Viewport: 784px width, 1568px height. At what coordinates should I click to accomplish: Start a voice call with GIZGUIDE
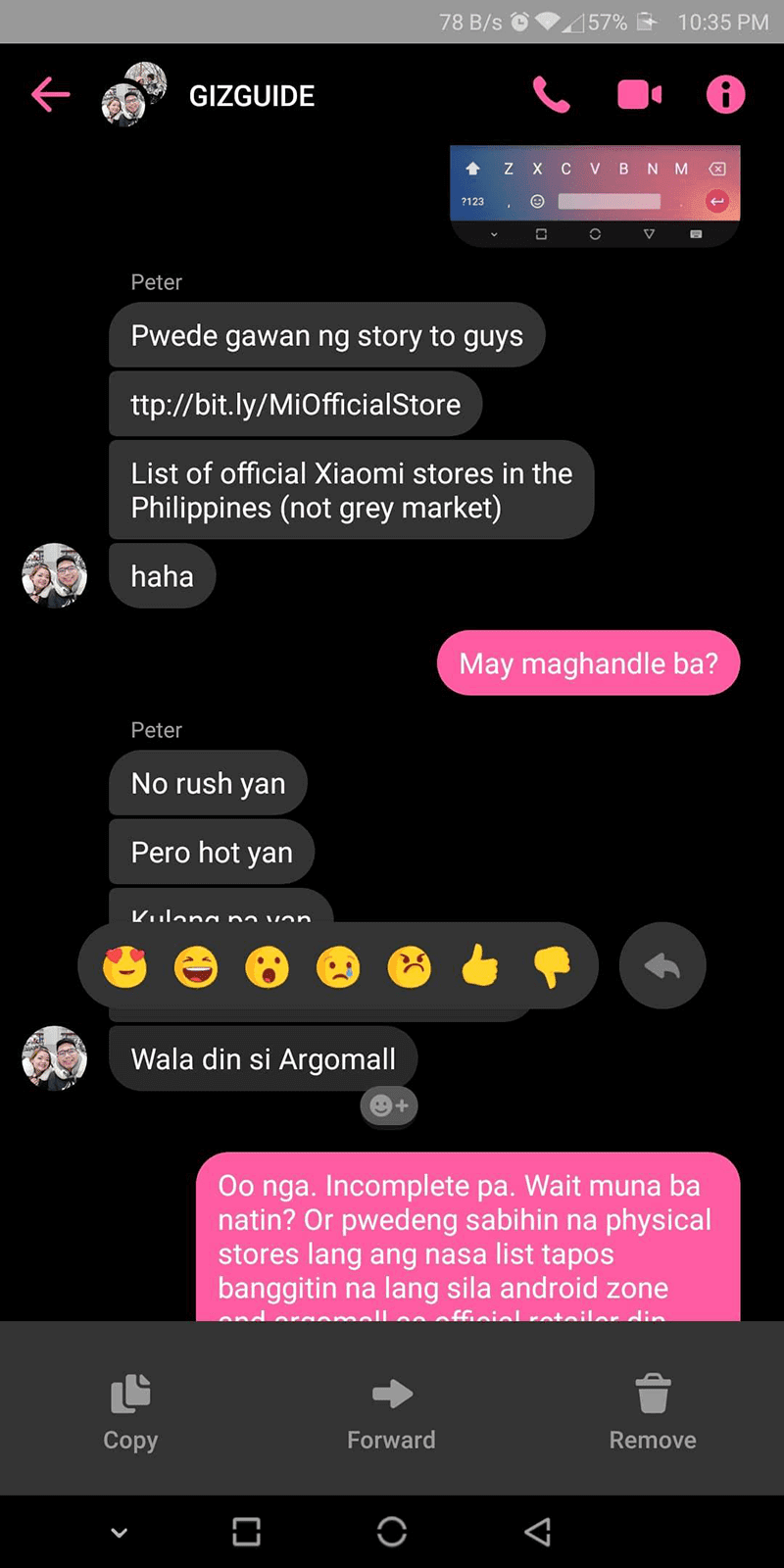coord(551,95)
